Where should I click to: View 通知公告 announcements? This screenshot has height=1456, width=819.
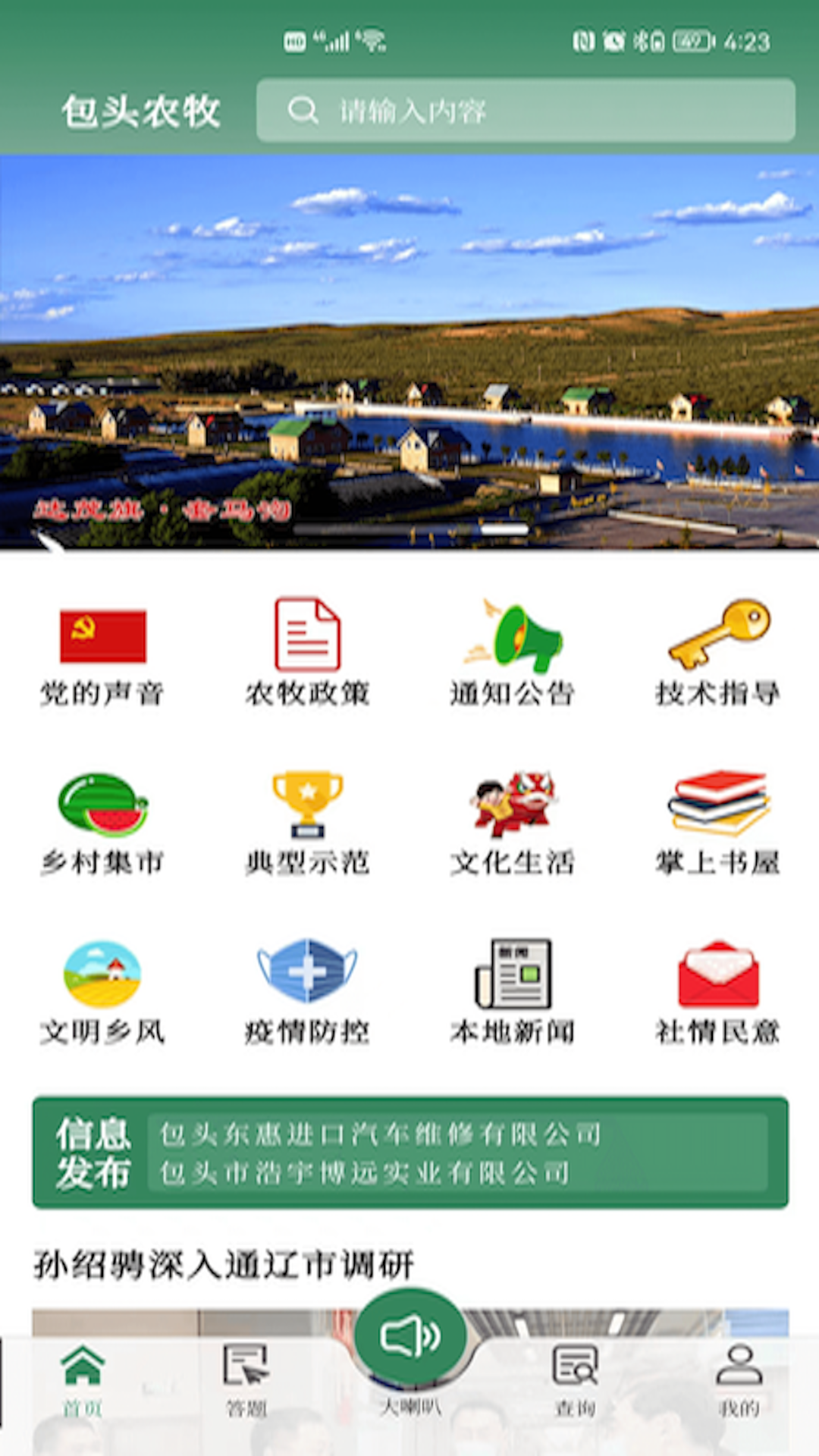(x=513, y=652)
